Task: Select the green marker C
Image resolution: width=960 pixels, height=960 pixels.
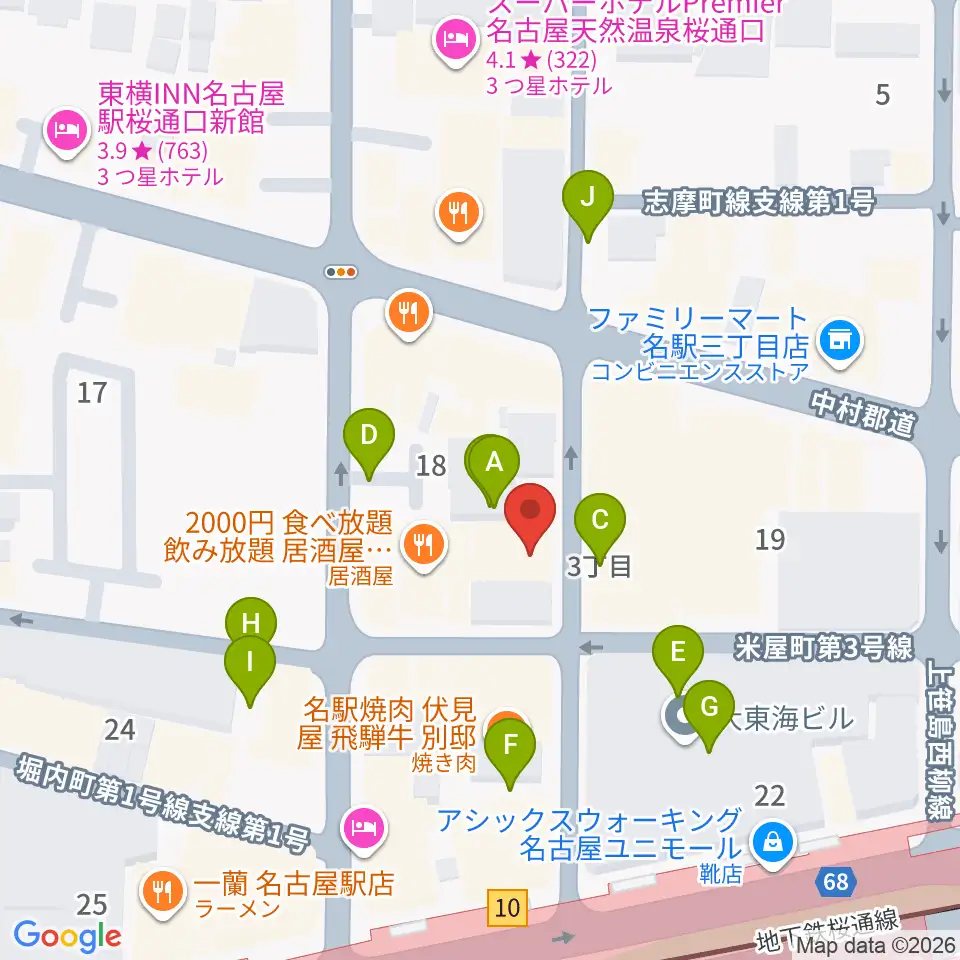Action: click(600, 527)
